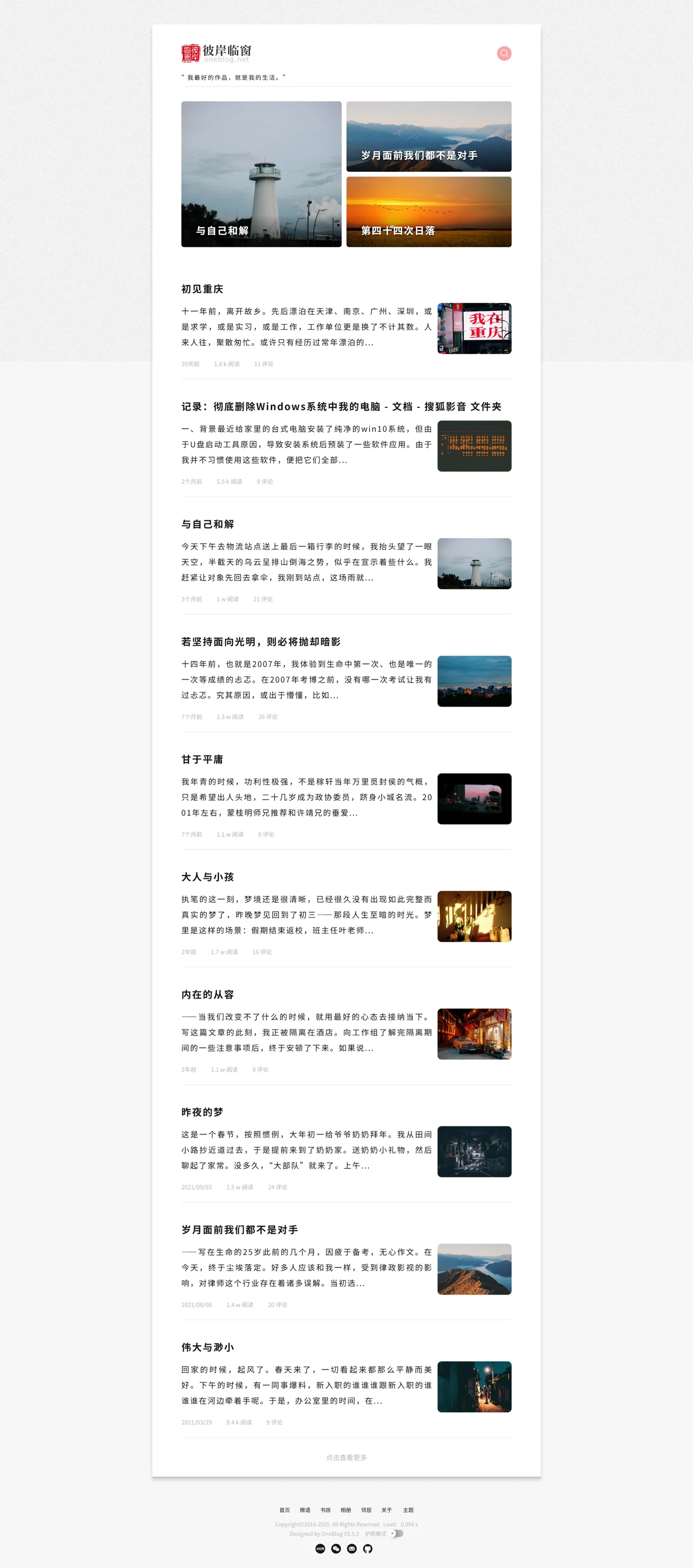Tap the email envelope icon in the footer
693x1568 pixels.
point(352,1549)
